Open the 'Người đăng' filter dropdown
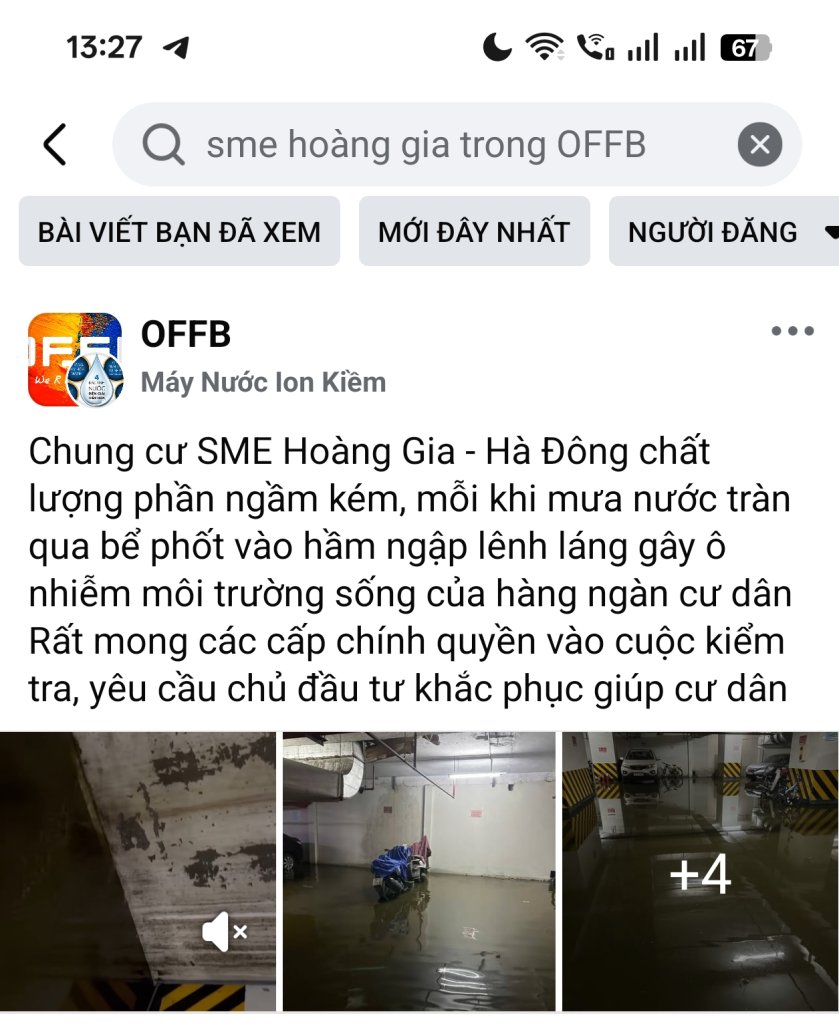Screen dimensions: 839x1024 click(x=720, y=232)
